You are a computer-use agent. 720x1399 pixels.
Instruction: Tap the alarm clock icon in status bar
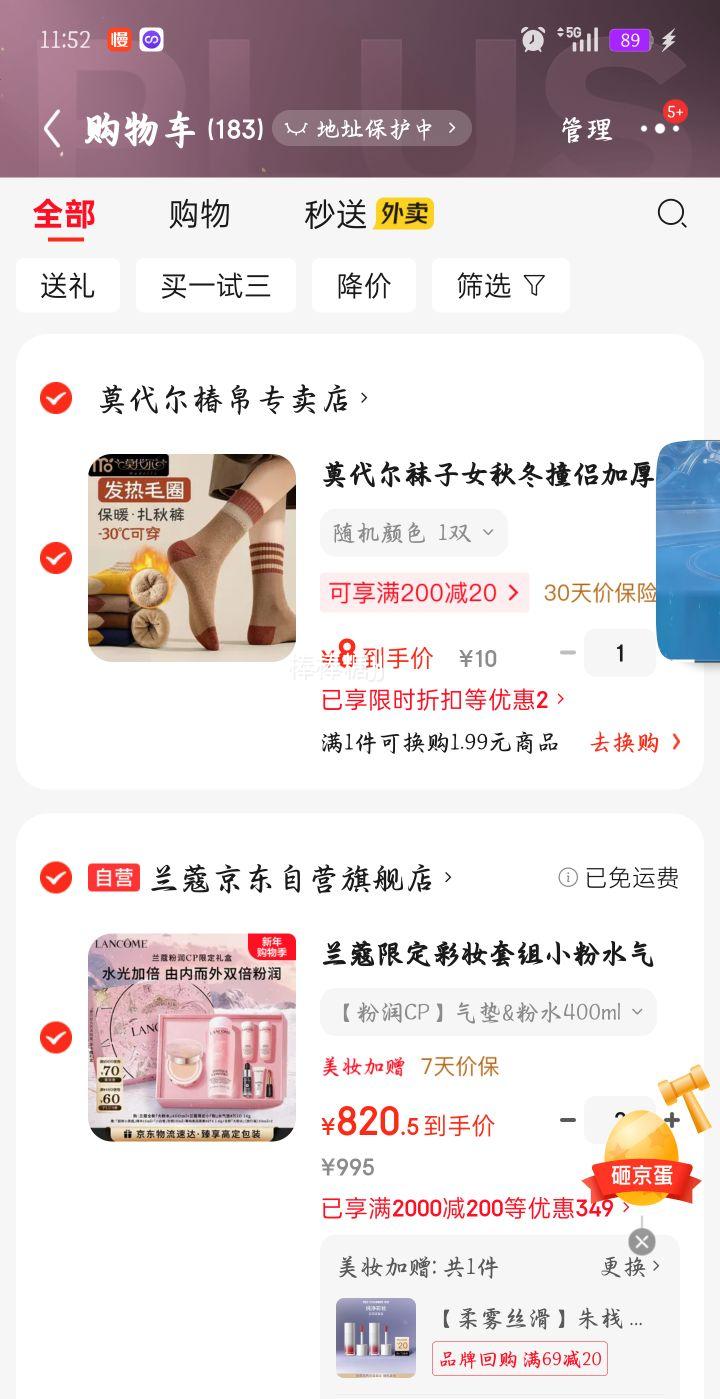tap(533, 39)
